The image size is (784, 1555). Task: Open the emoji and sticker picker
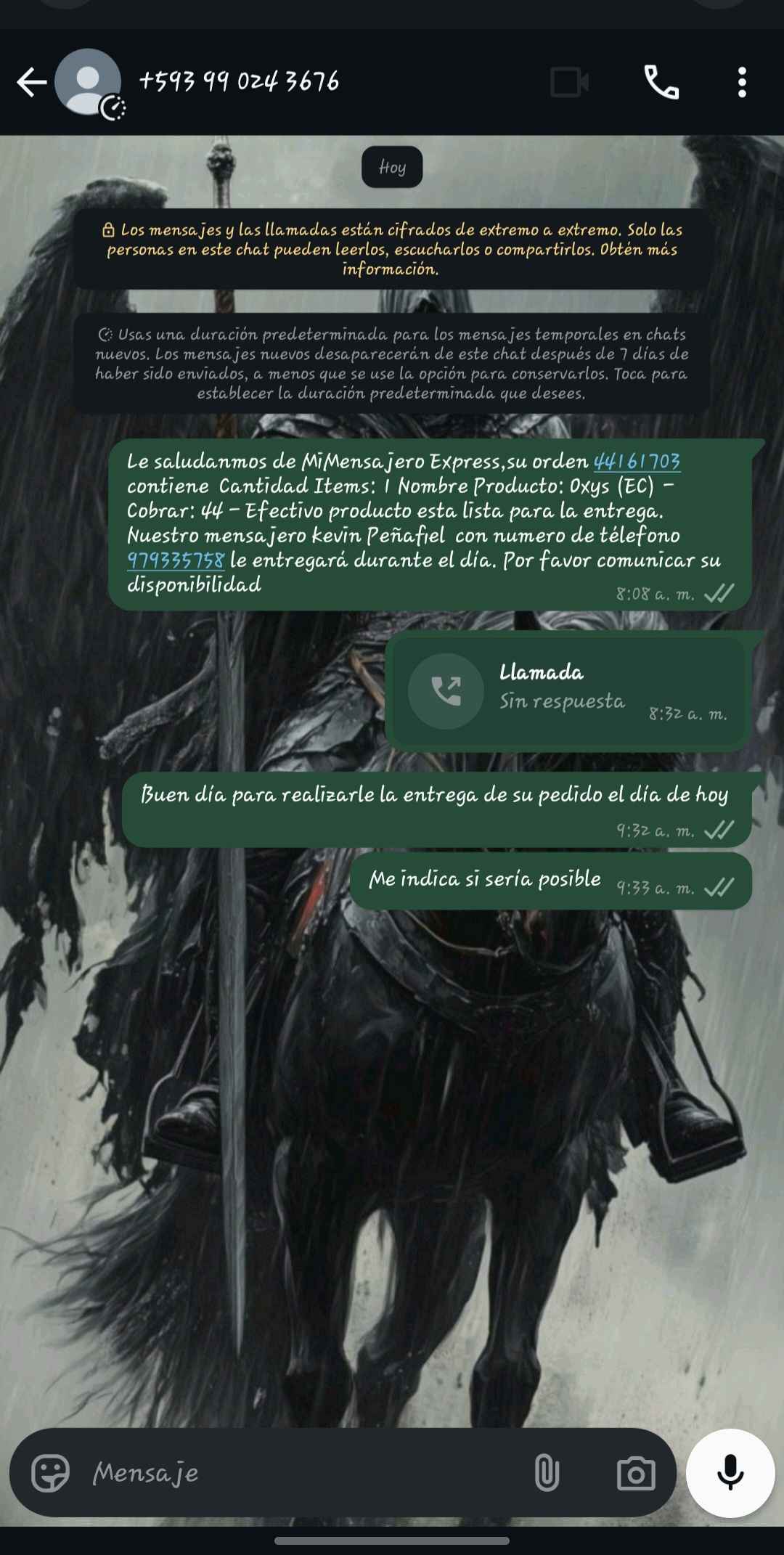click(50, 1473)
